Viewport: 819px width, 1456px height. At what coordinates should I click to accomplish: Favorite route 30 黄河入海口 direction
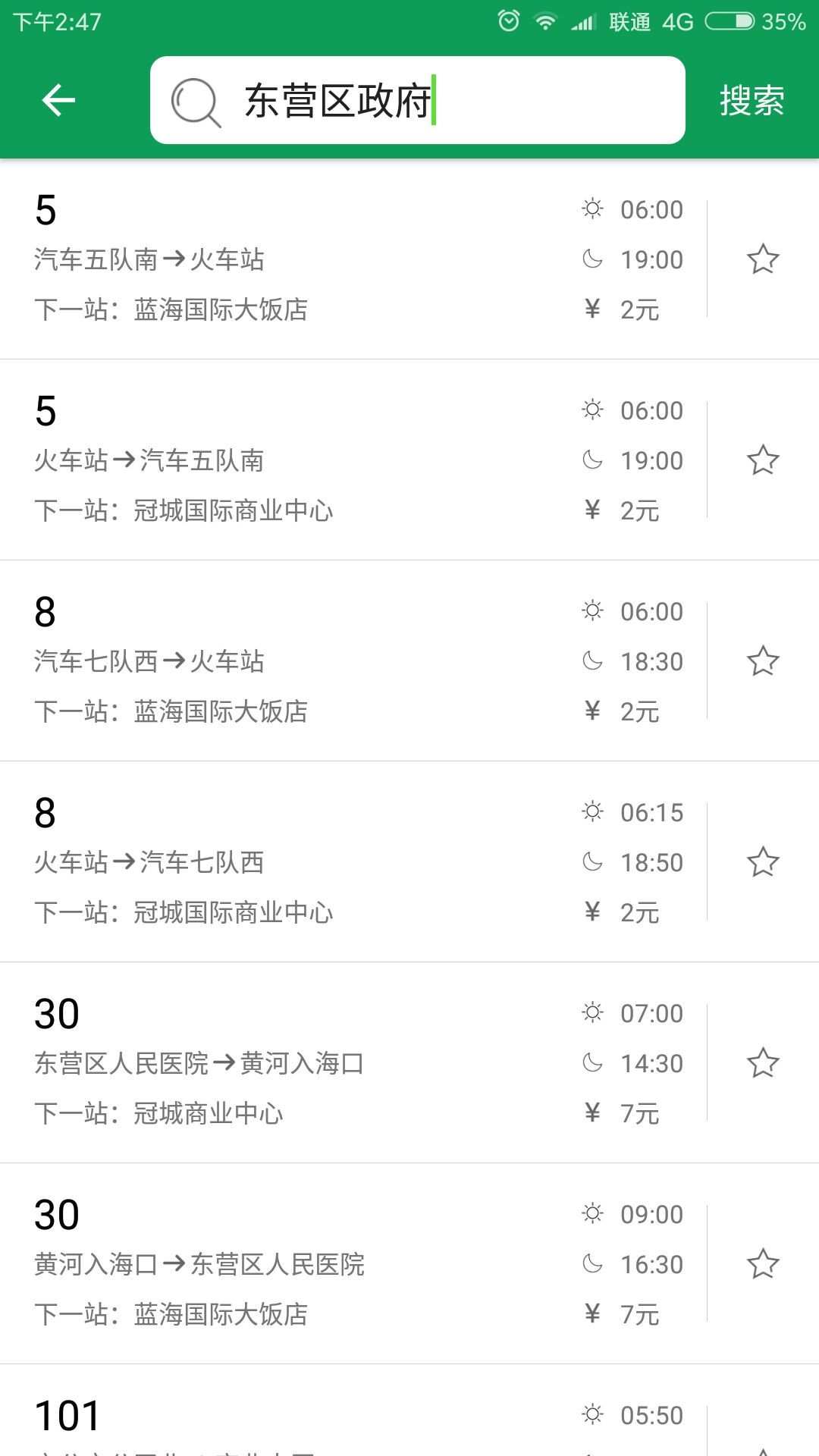coord(763,1263)
